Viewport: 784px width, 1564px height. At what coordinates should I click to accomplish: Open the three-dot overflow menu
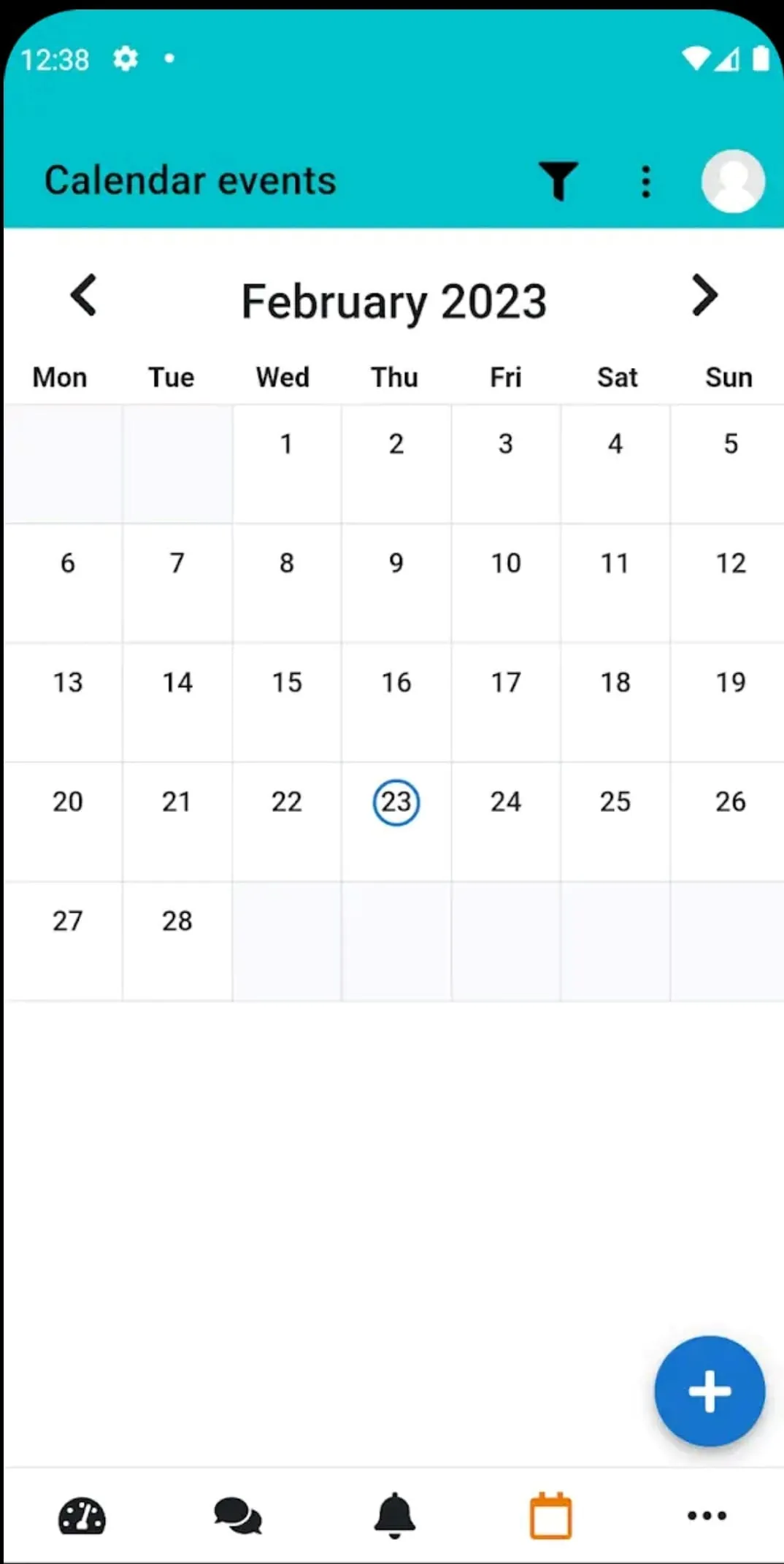(645, 181)
